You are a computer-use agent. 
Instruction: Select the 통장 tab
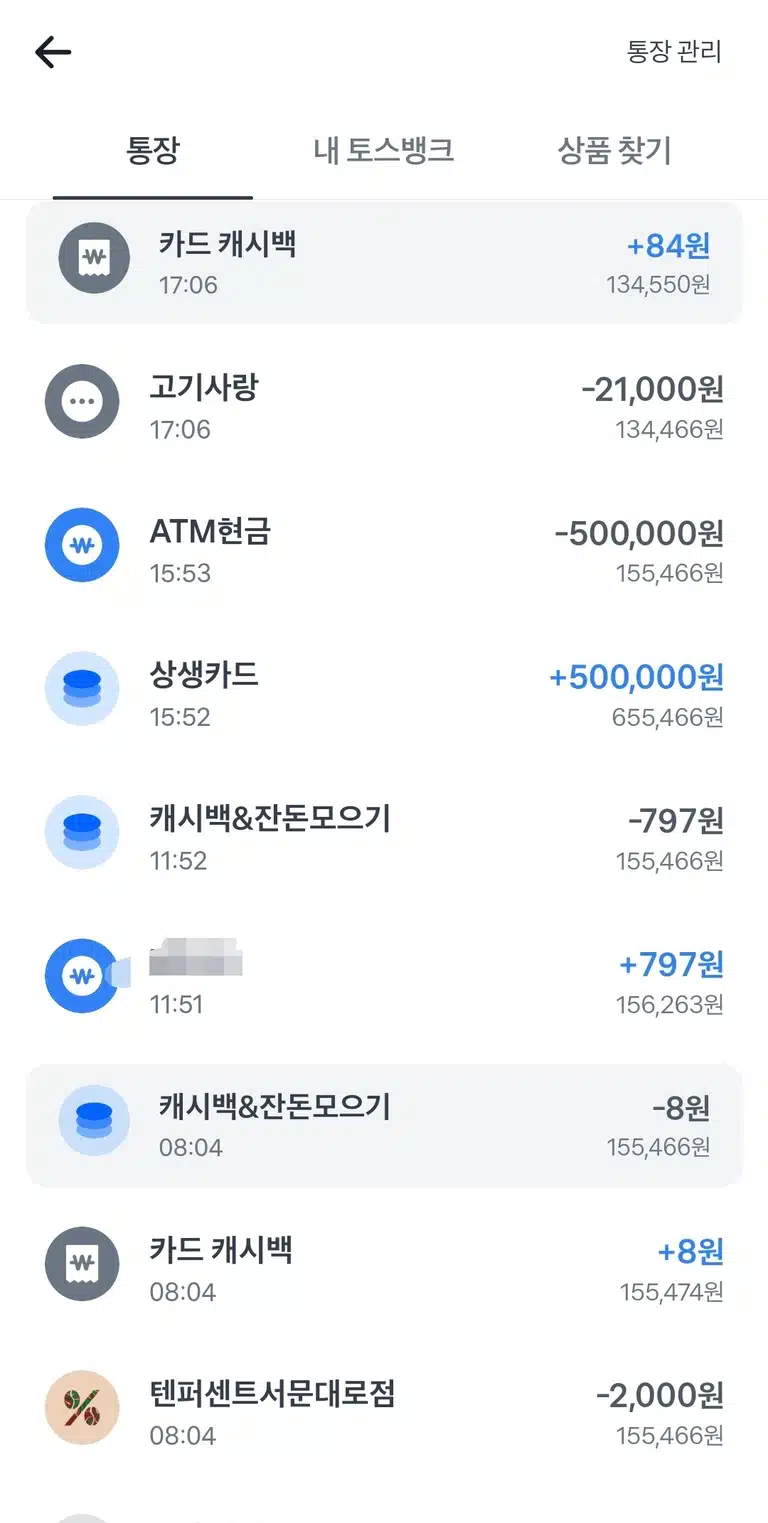pos(153,151)
